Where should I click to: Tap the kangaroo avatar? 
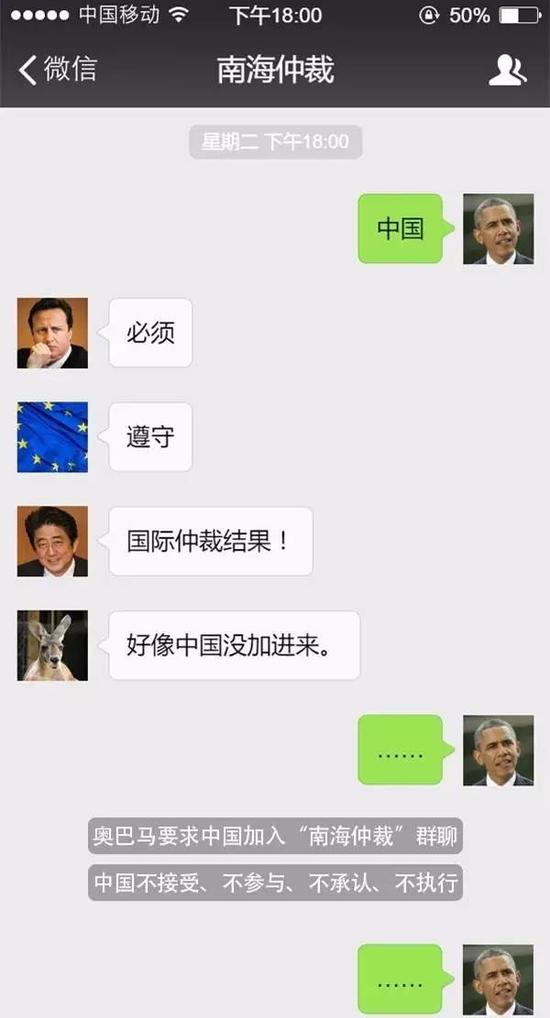tap(53, 645)
